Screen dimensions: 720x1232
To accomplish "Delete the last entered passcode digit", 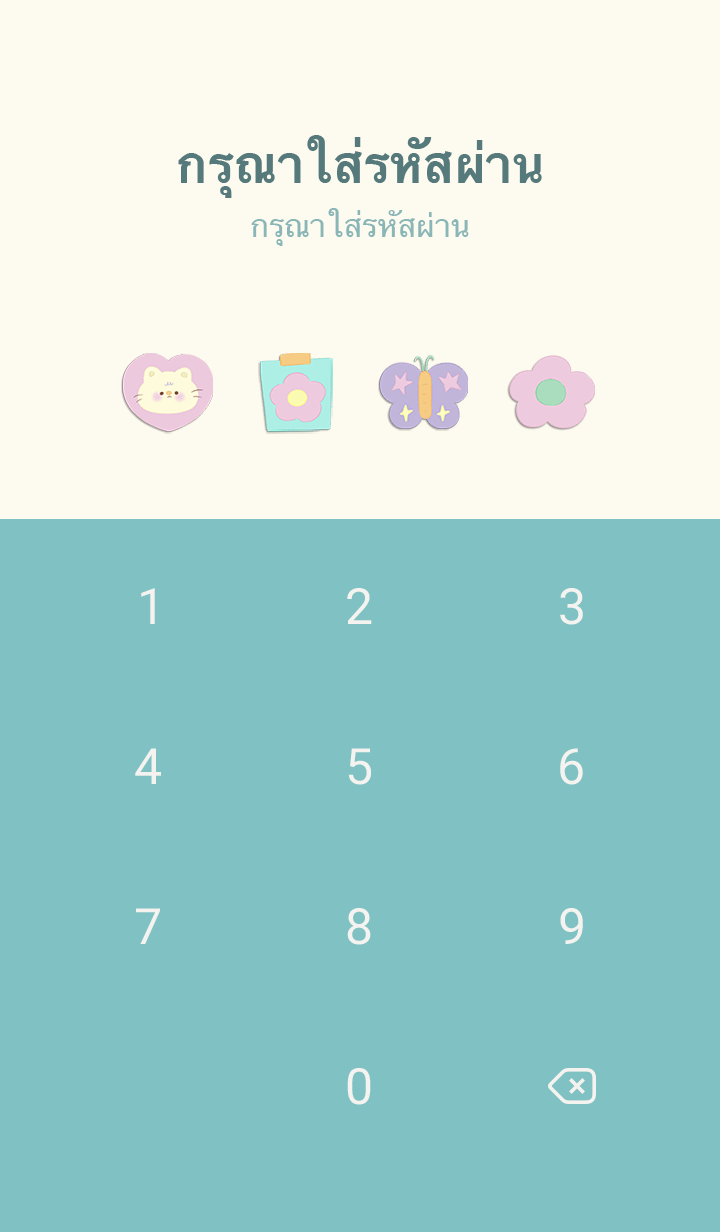I will [x=572, y=1086].
